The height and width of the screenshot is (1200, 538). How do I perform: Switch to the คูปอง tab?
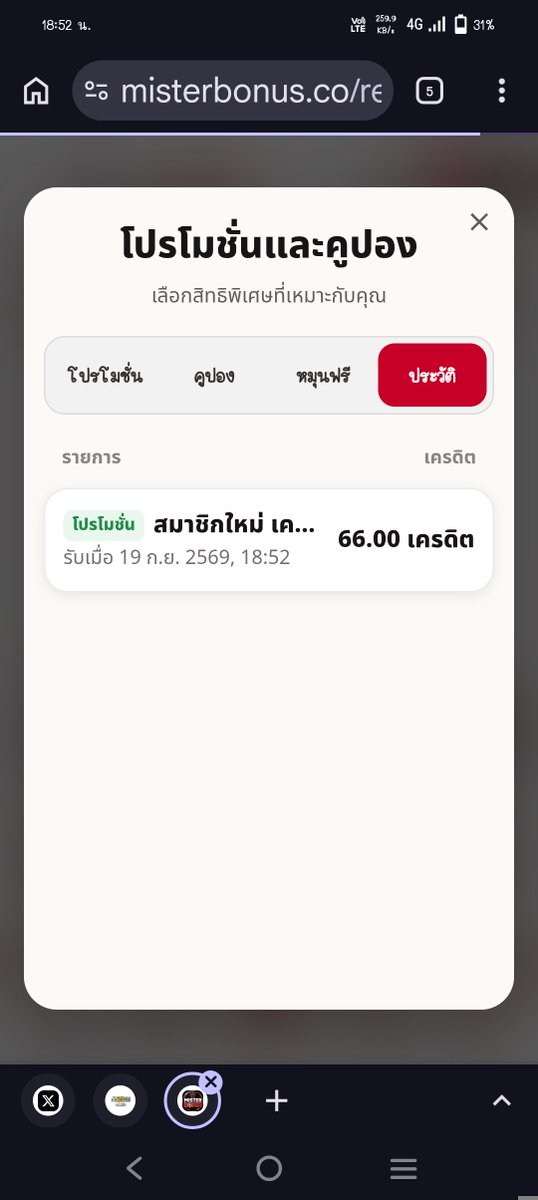(x=214, y=376)
